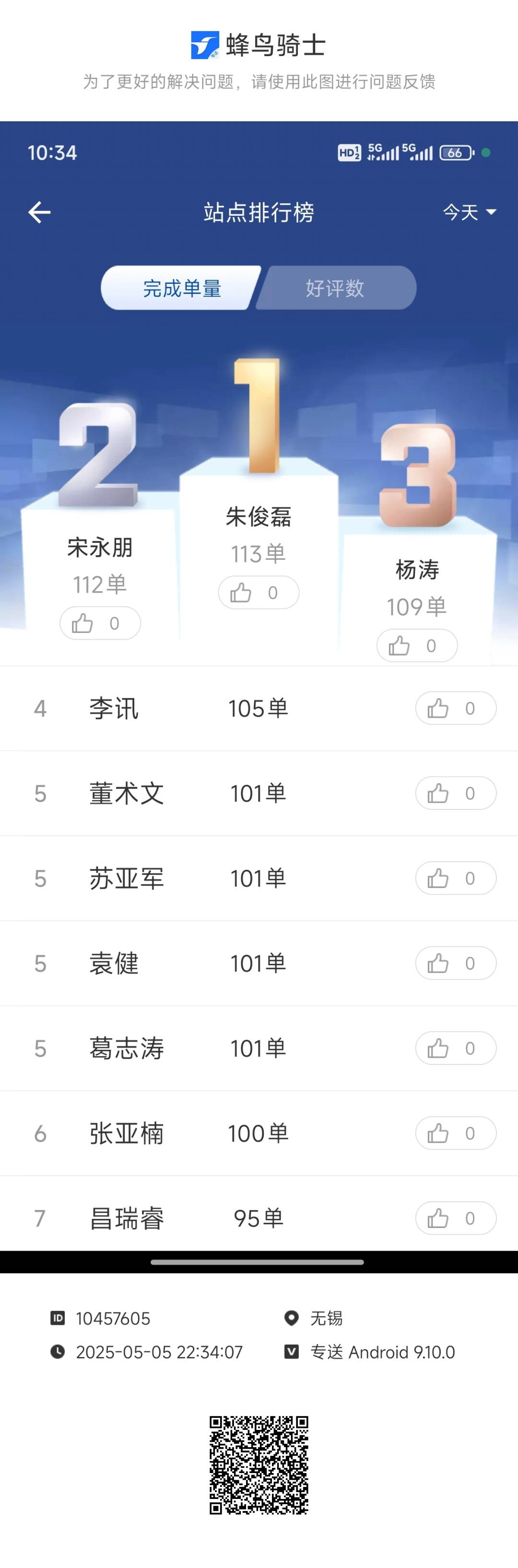Like first-place rider 朱俊磊
Image resolution: width=518 pixels, height=1568 pixels.
(258, 592)
